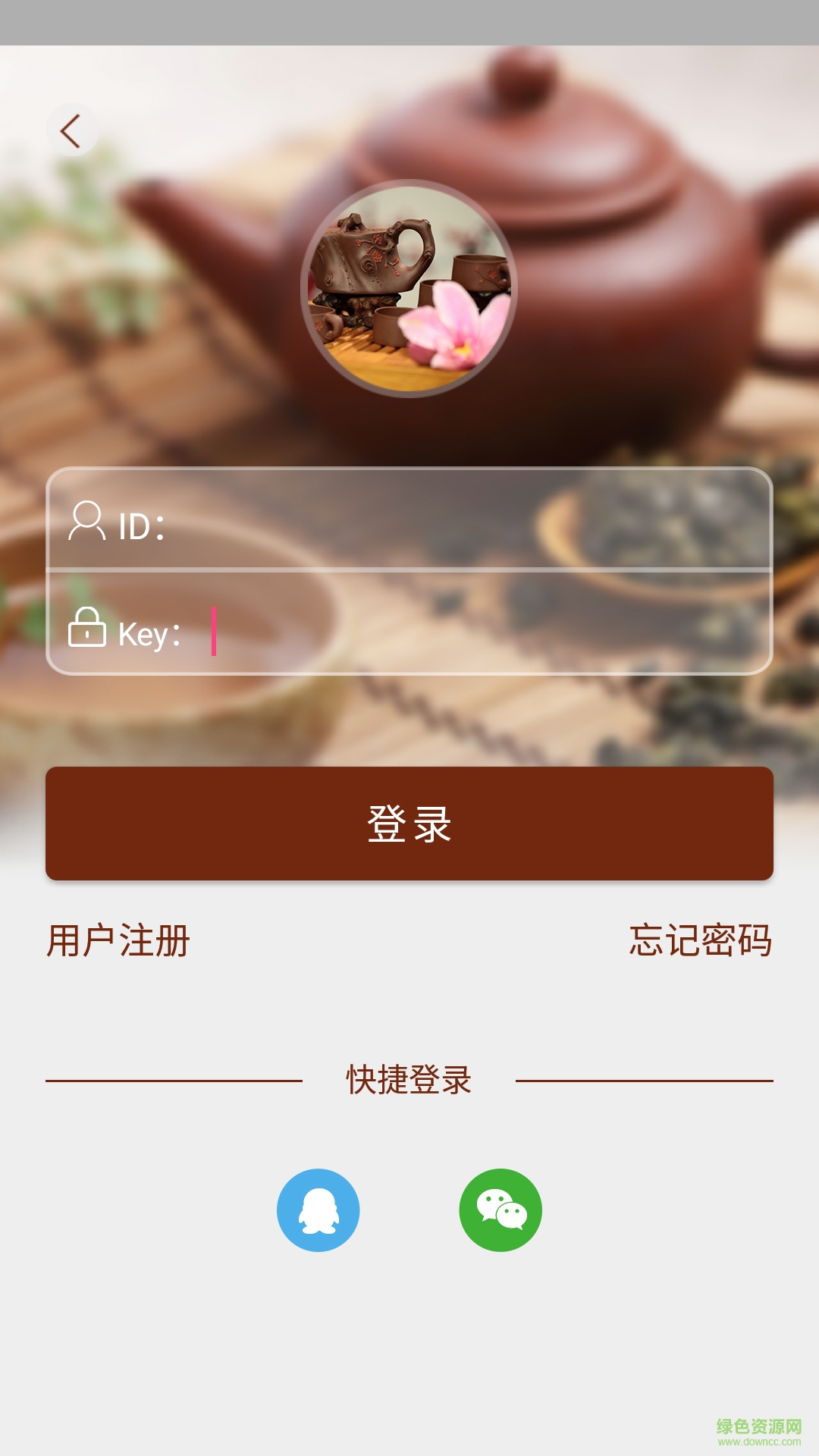Go back using the arrow icon
This screenshot has width=819, height=1456.
click(71, 130)
